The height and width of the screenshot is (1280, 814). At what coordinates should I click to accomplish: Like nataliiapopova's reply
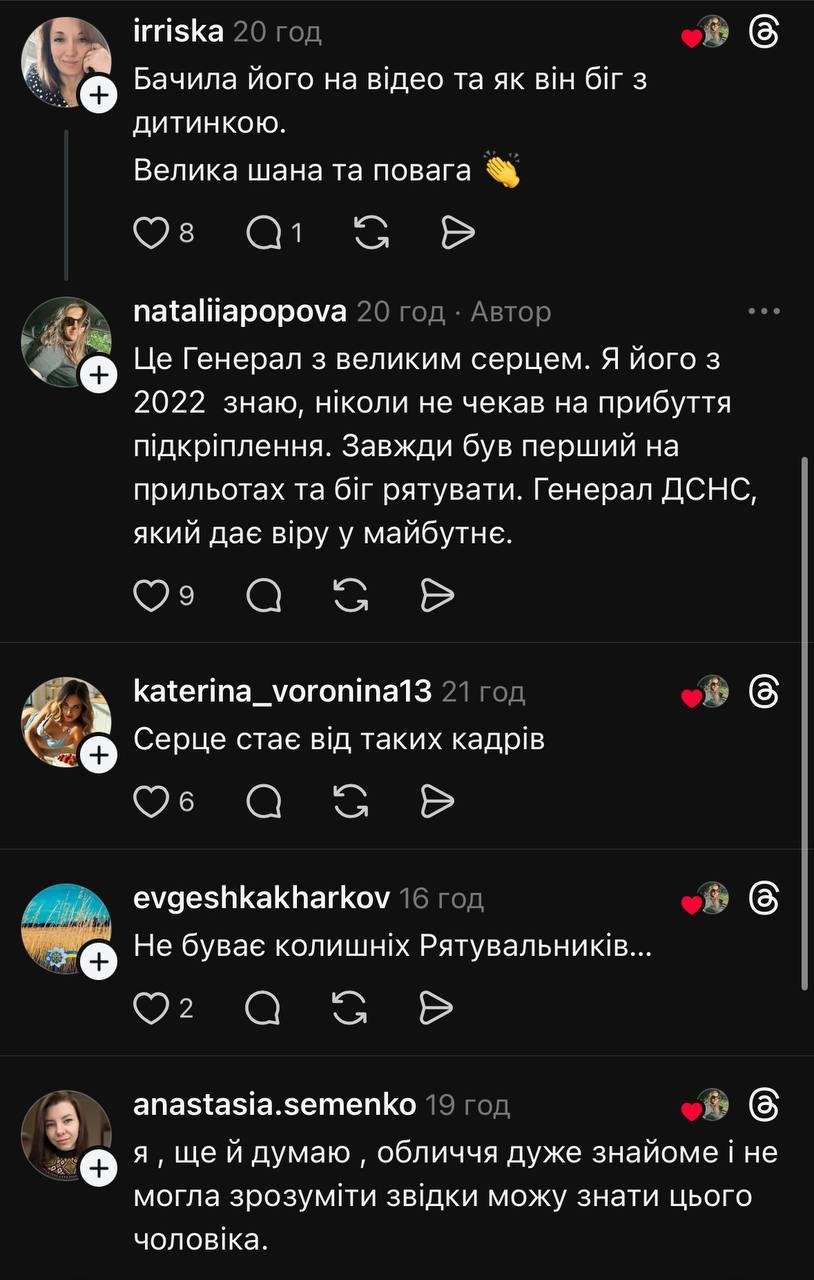150,596
